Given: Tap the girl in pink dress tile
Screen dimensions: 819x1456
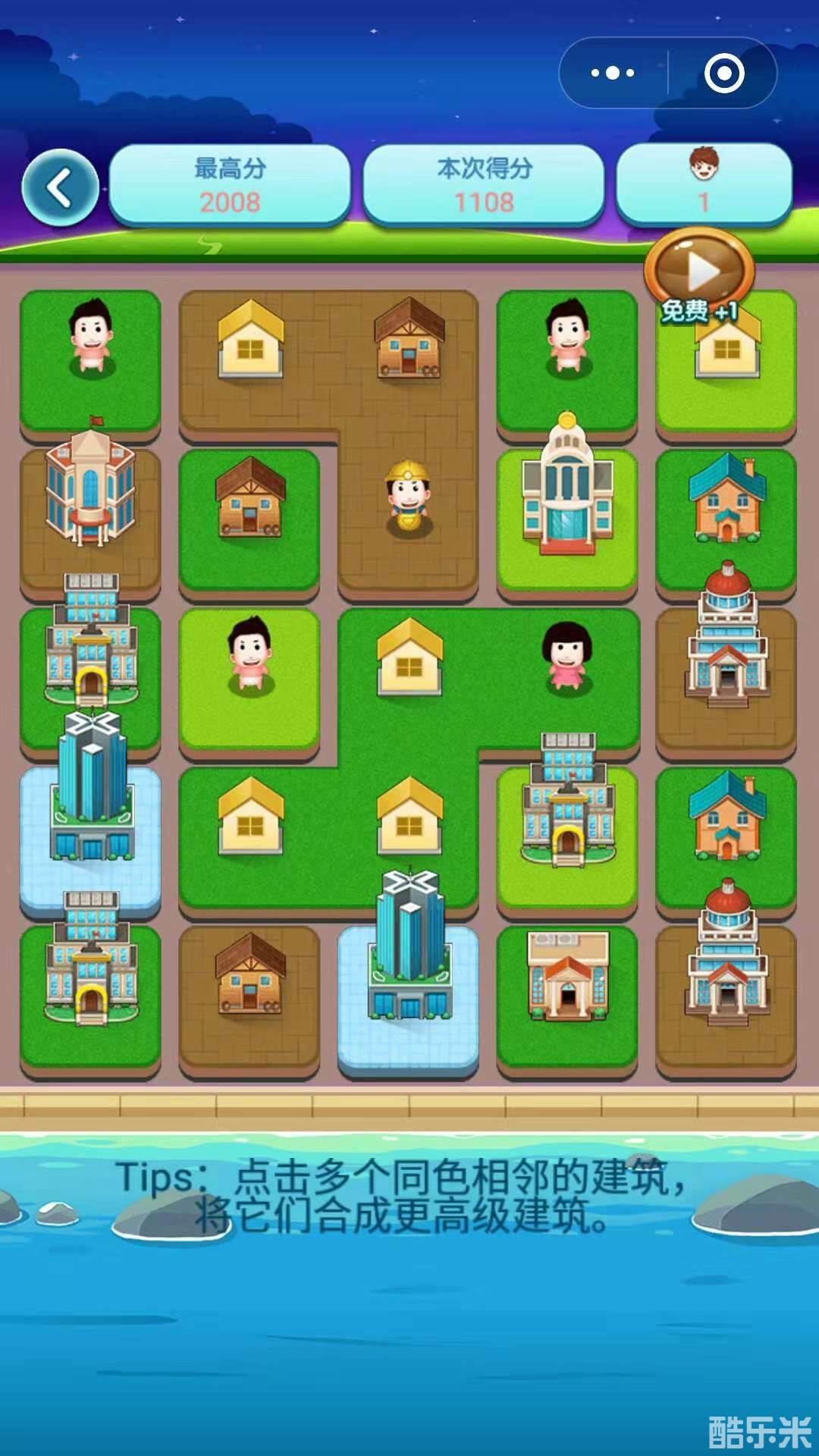Looking at the screenshot, I should (x=567, y=657).
